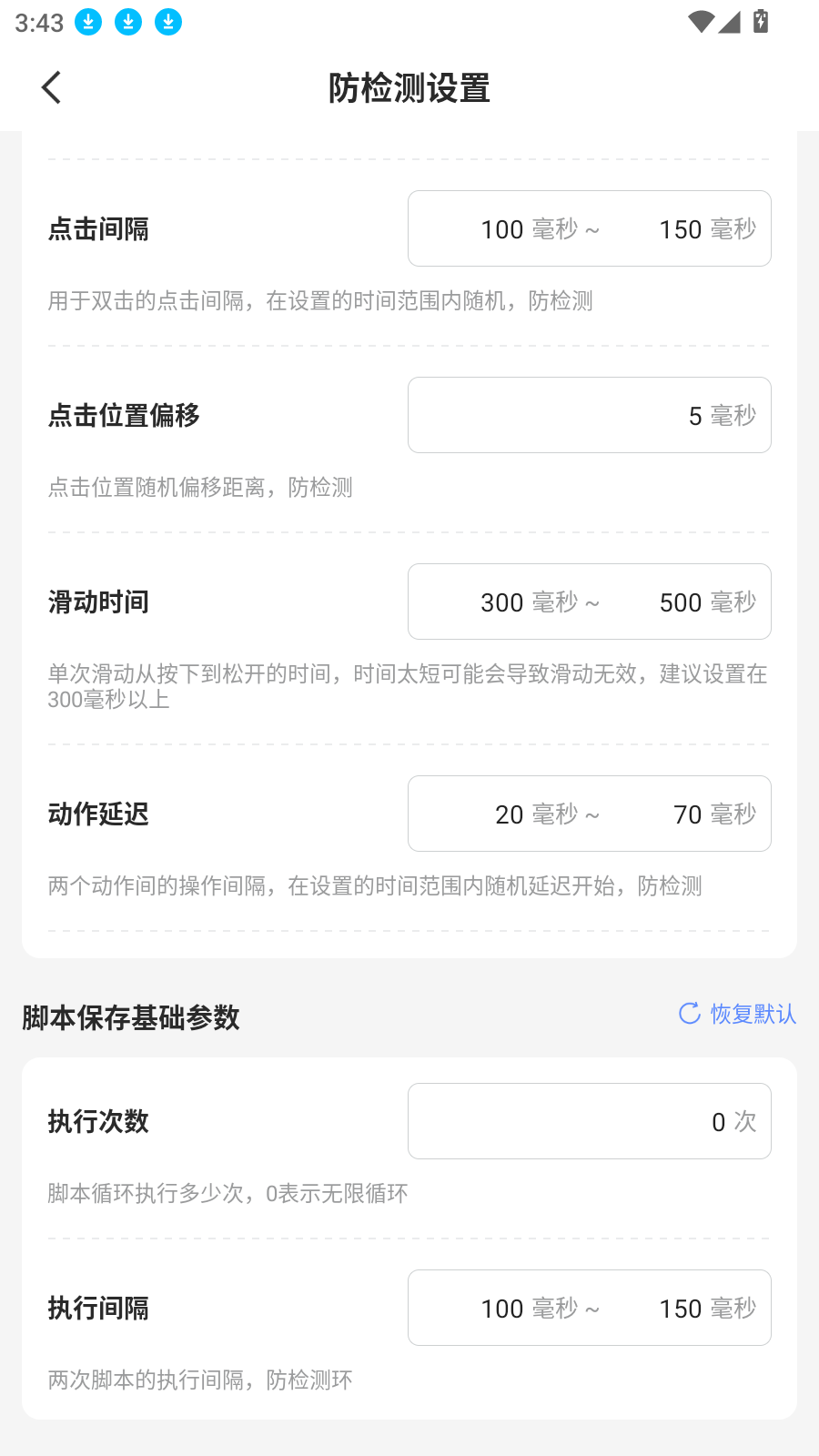
Task: Click the 点击位置偏移 value field showing 5
Action: click(589, 415)
